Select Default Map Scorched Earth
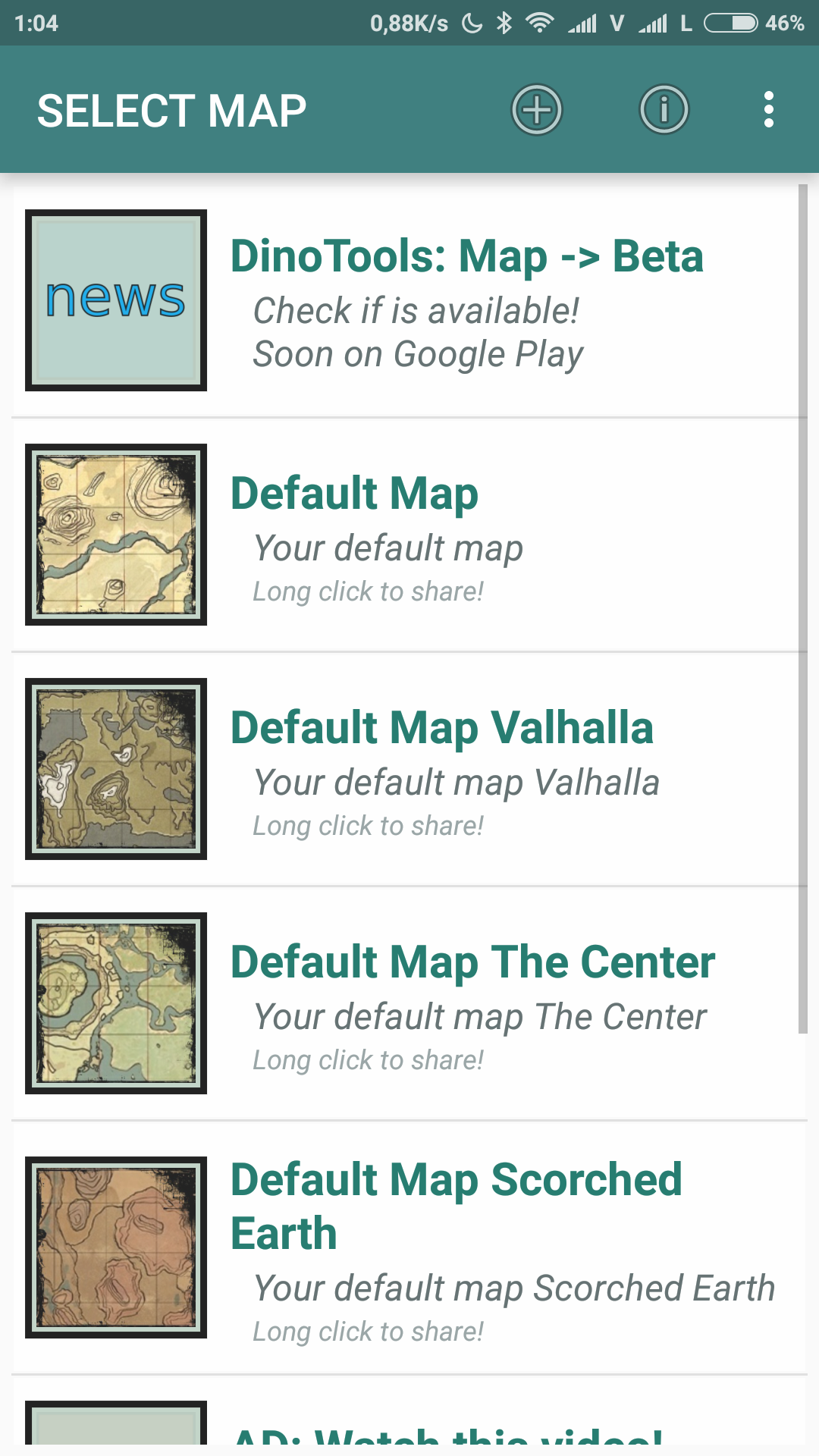819x1456 pixels. [409, 1247]
